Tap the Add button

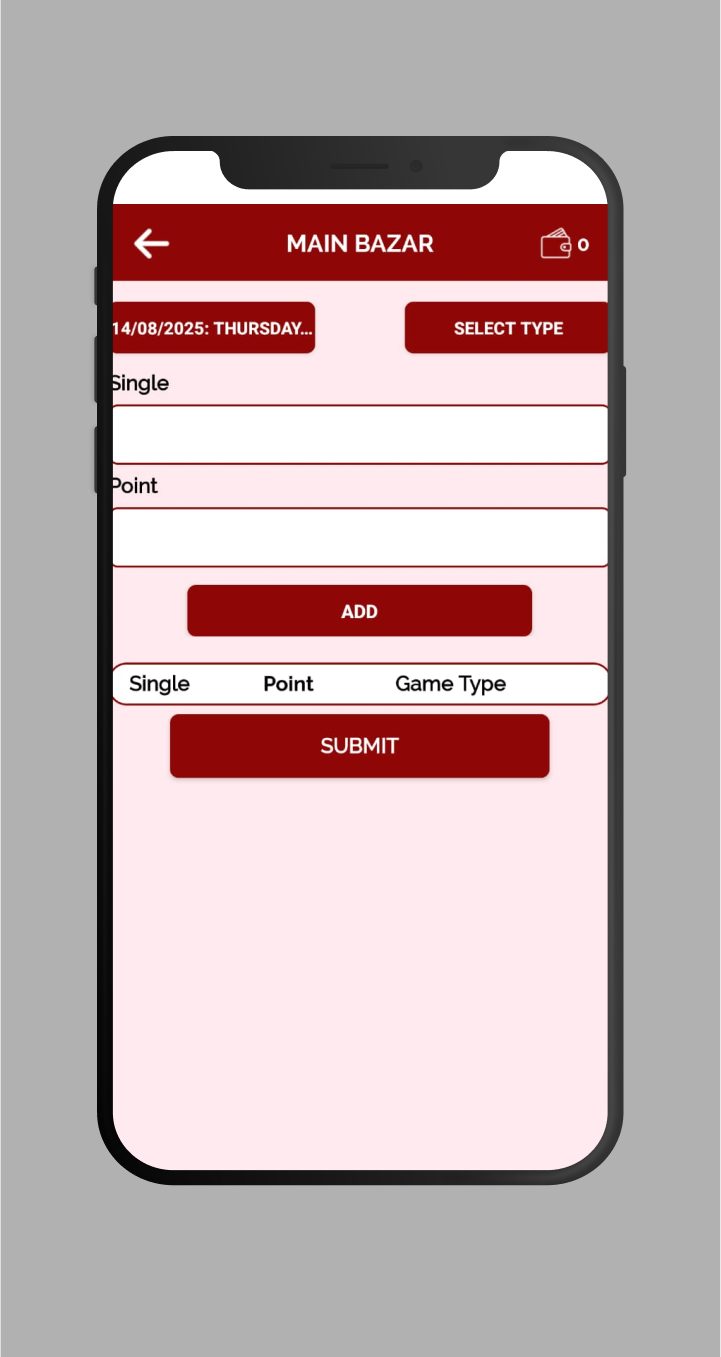click(x=359, y=611)
